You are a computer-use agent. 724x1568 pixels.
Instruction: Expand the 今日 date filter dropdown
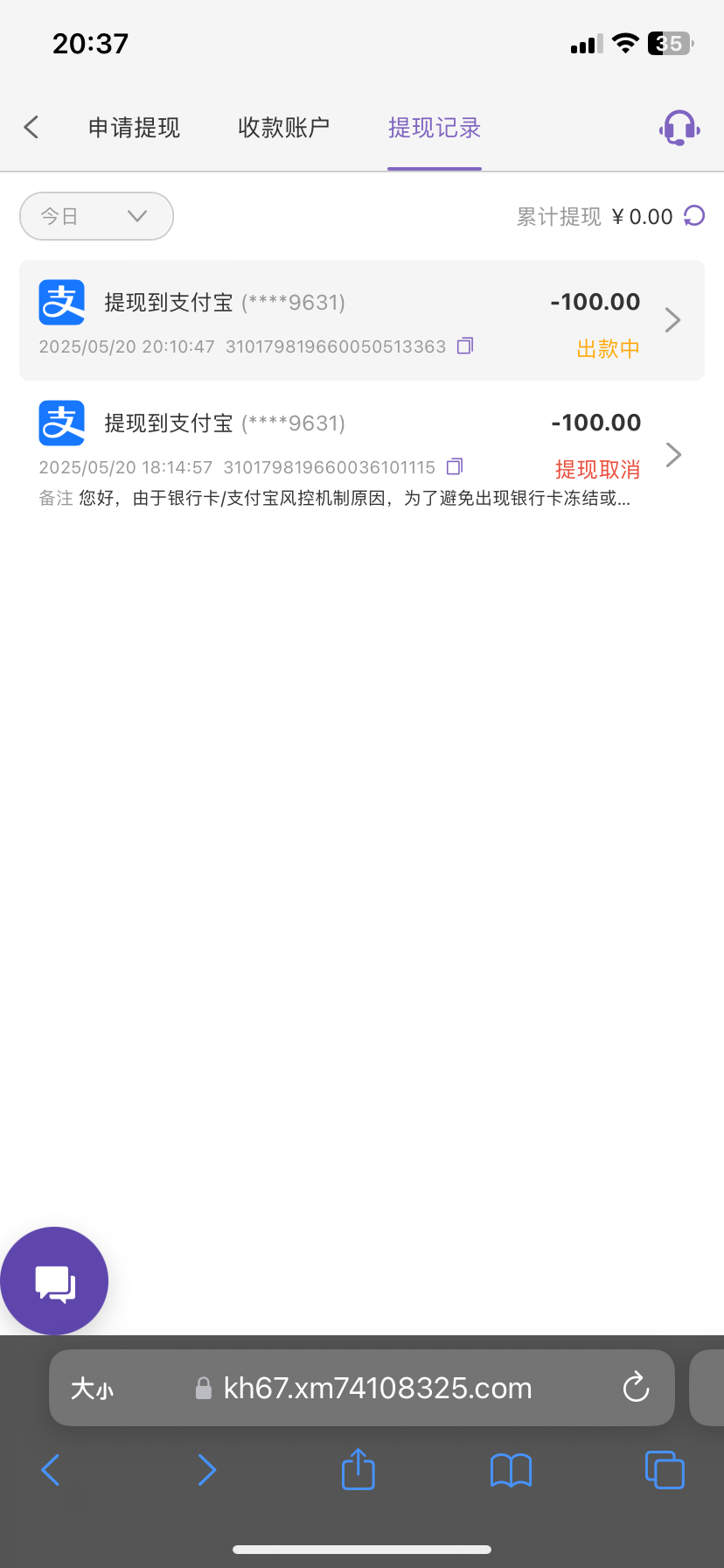coord(96,216)
